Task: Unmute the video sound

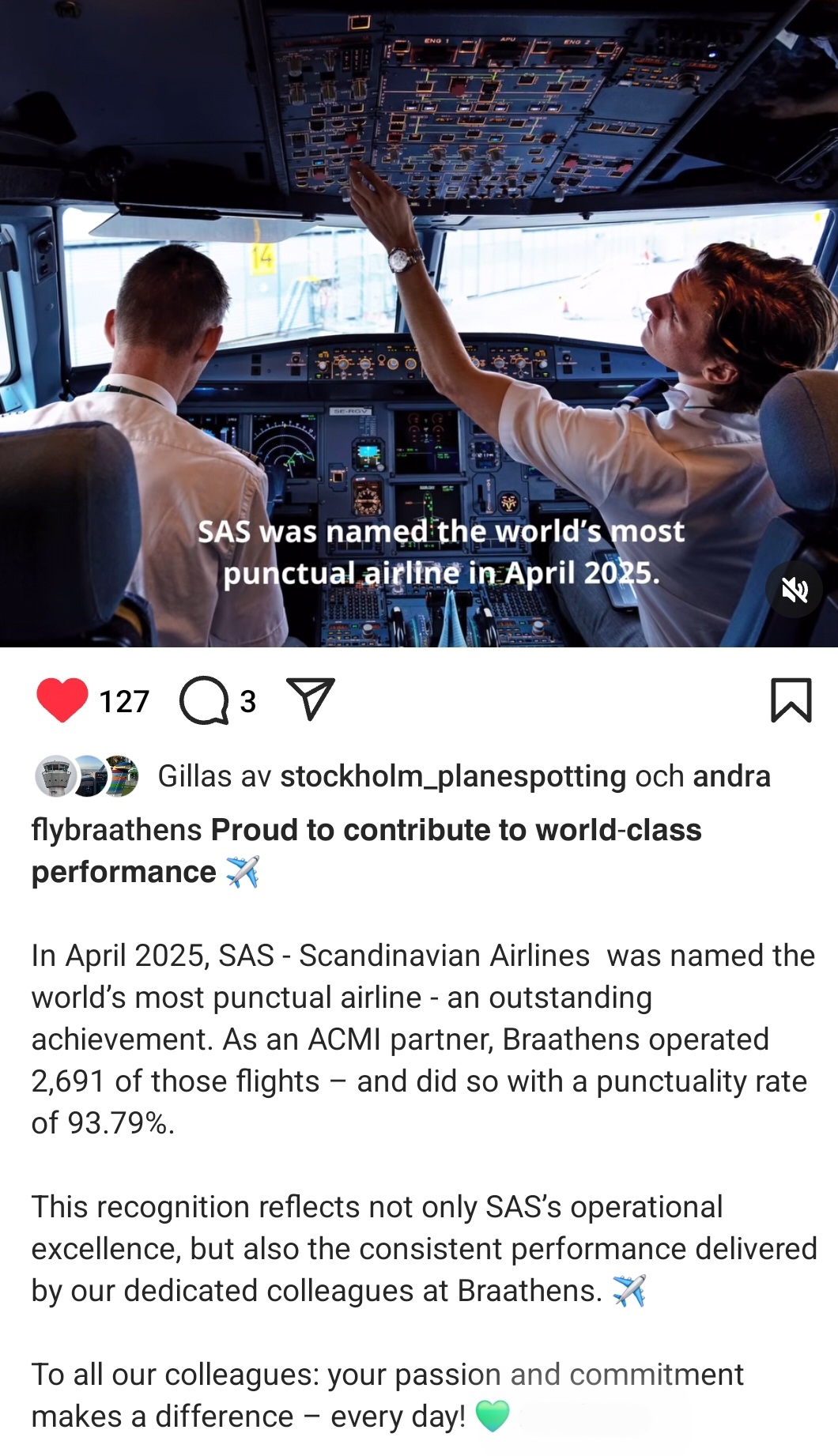Action: point(794,590)
